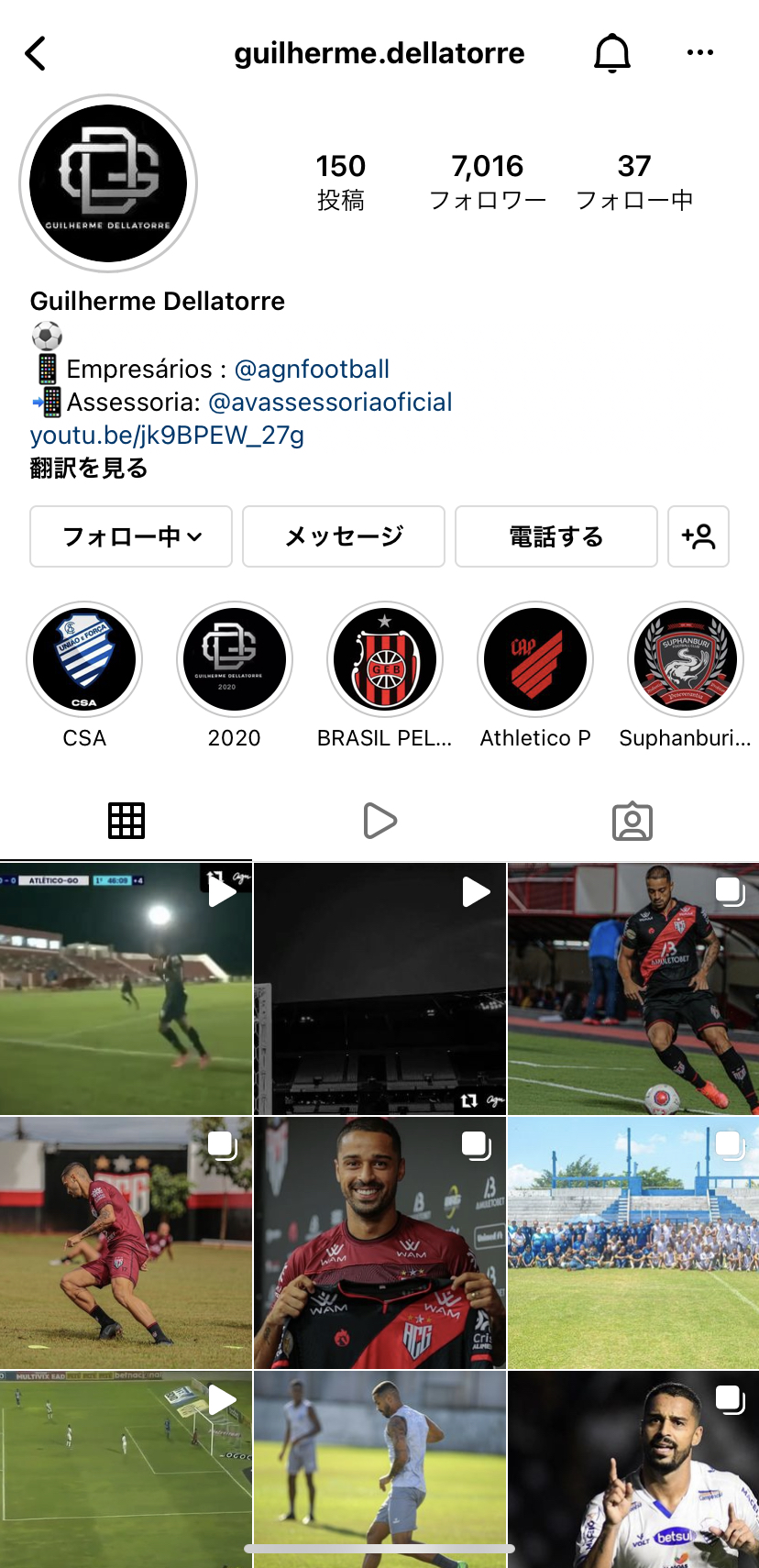The width and height of the screenshot is (759, 1568).
Task: Go back using the top-left arrow
Action: click(36, 53)
